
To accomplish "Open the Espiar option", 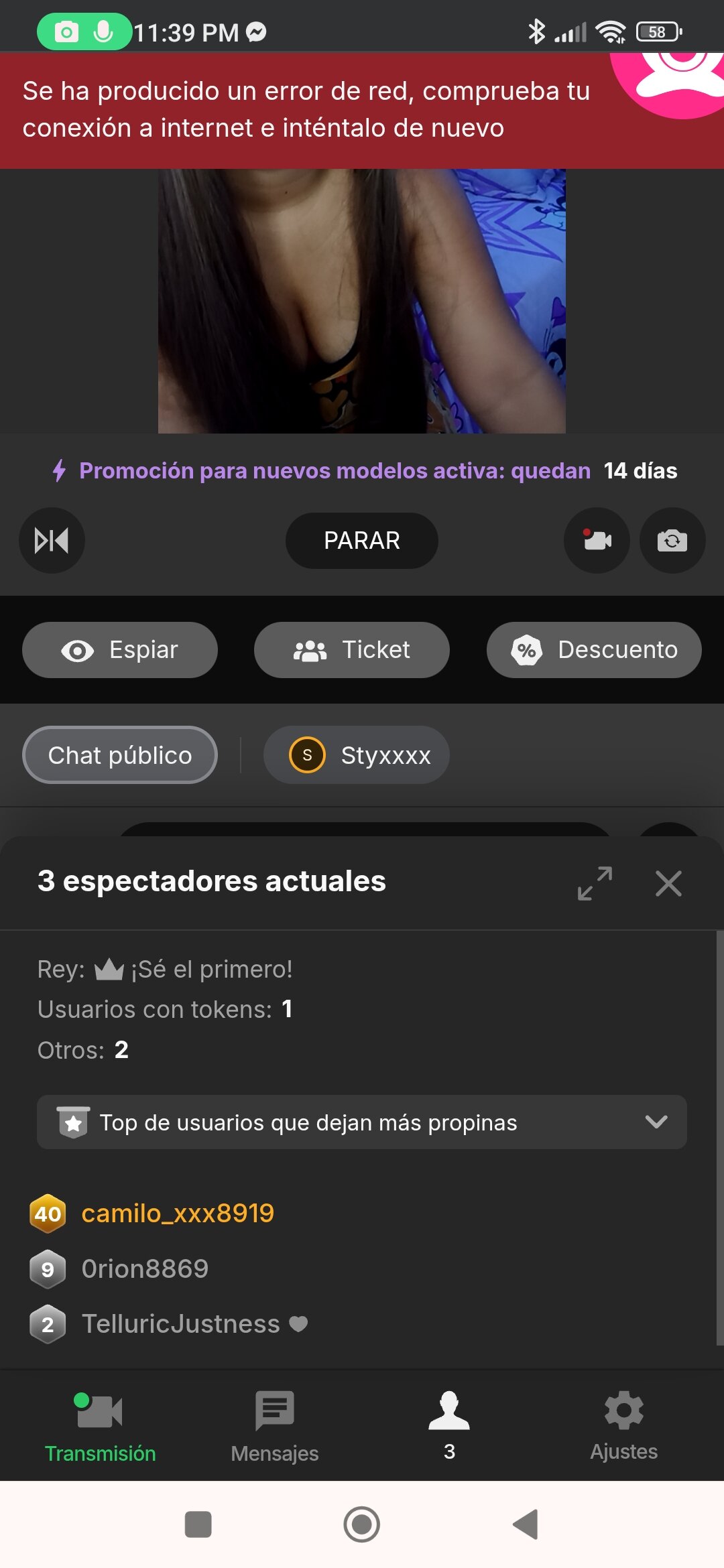I will (x=120, y=650).
